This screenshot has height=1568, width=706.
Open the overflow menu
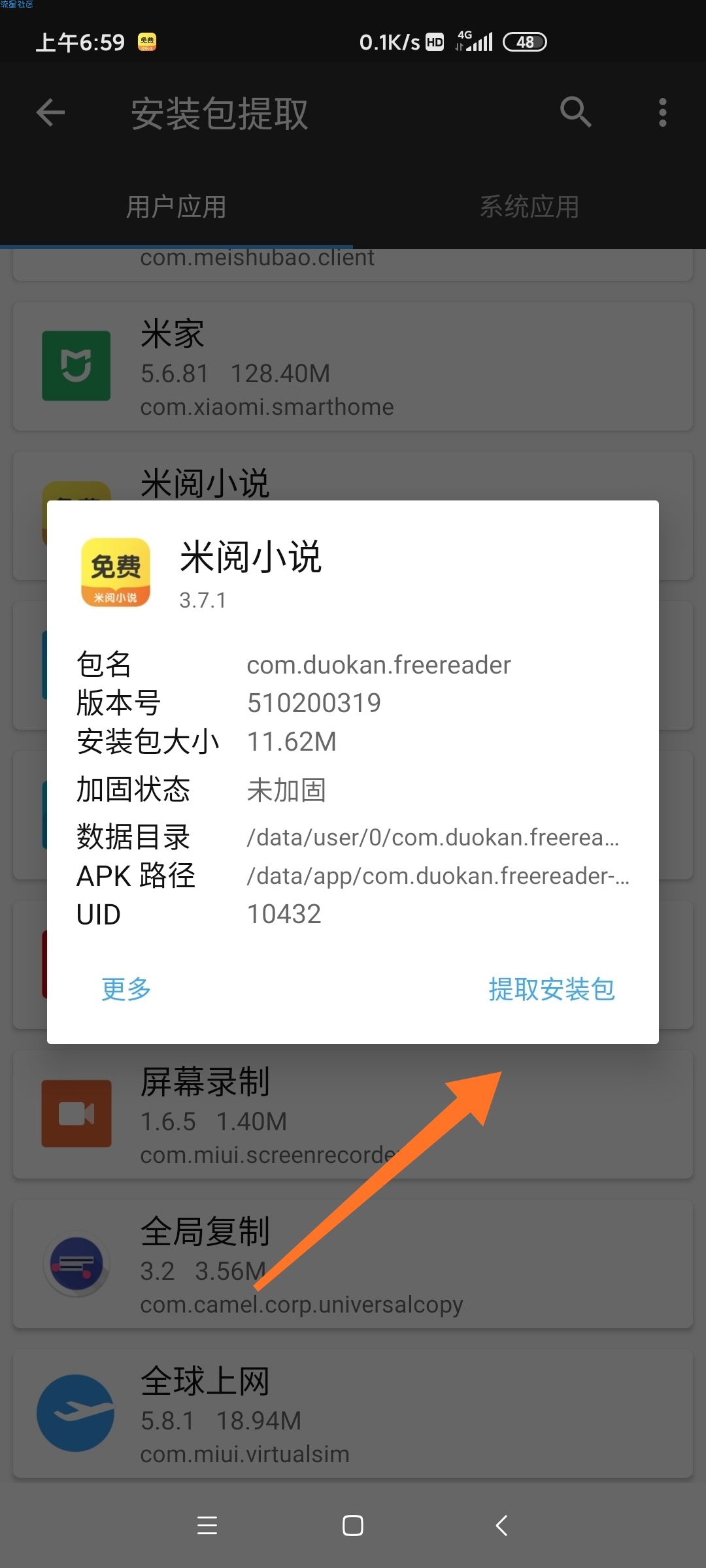[662, 112]
